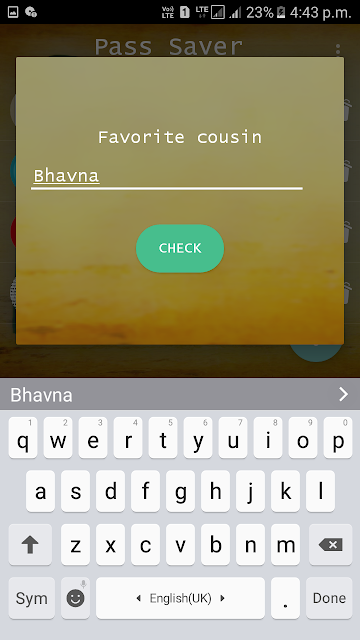Image resolution: width=360 pixels, height=640 pixels.
Task: Select the Bhavna keyboard suggestion
Action: point(41,395)
